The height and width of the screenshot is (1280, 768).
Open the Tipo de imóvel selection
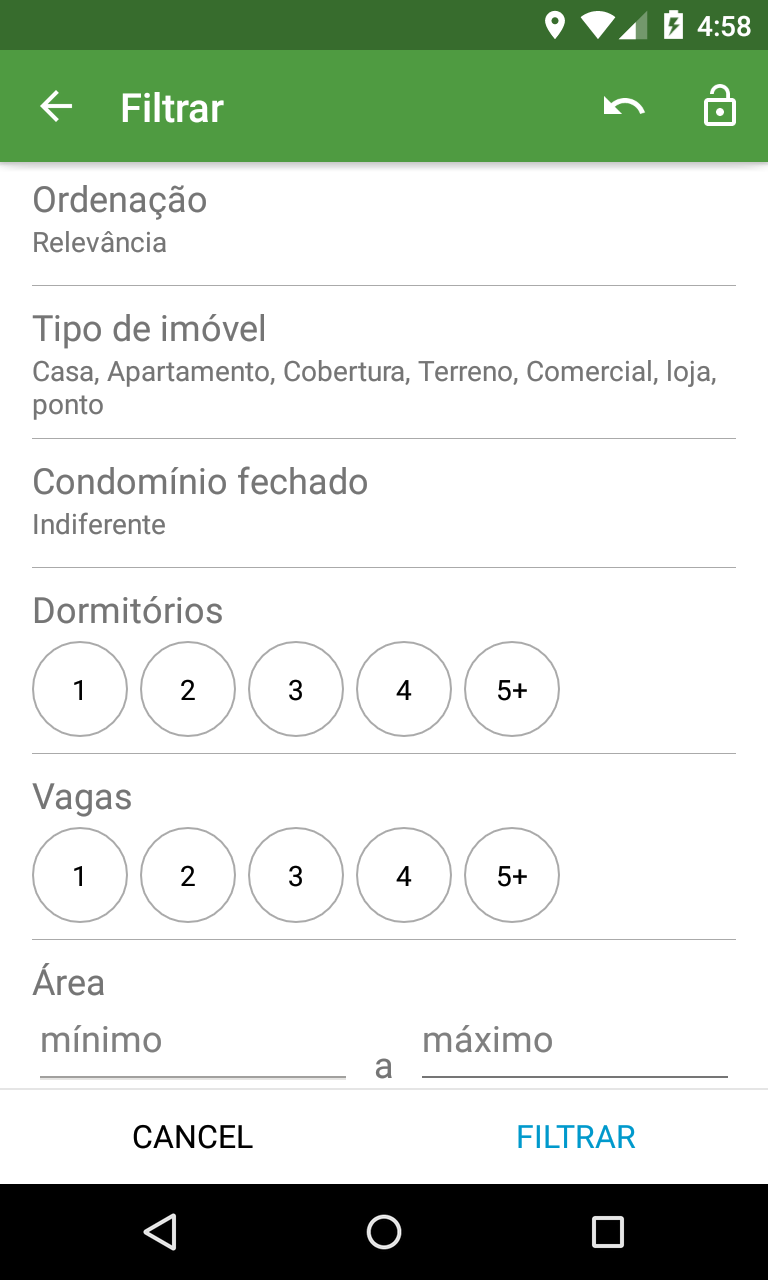pyautogui.click(x=384, y=362)
